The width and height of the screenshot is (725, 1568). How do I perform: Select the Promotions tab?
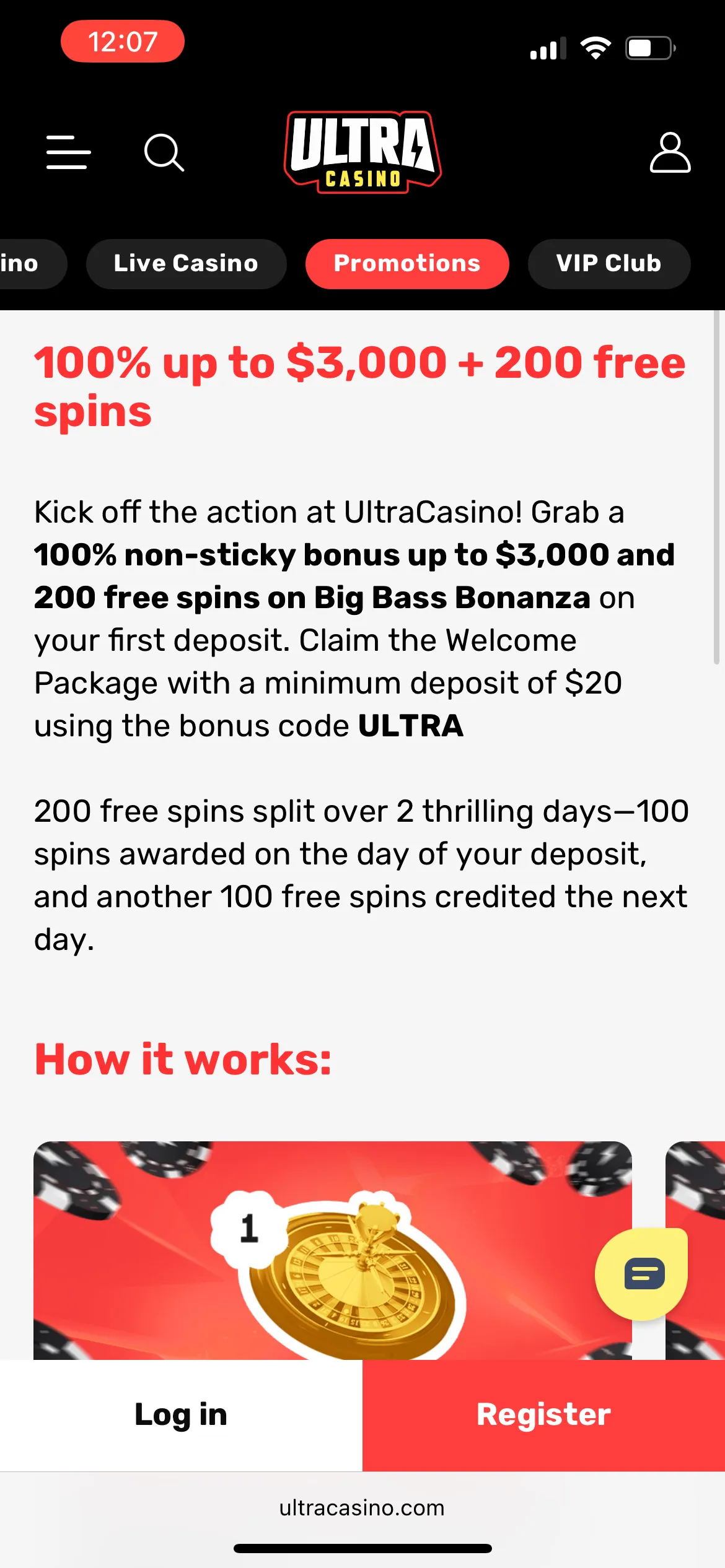(407, 264)
